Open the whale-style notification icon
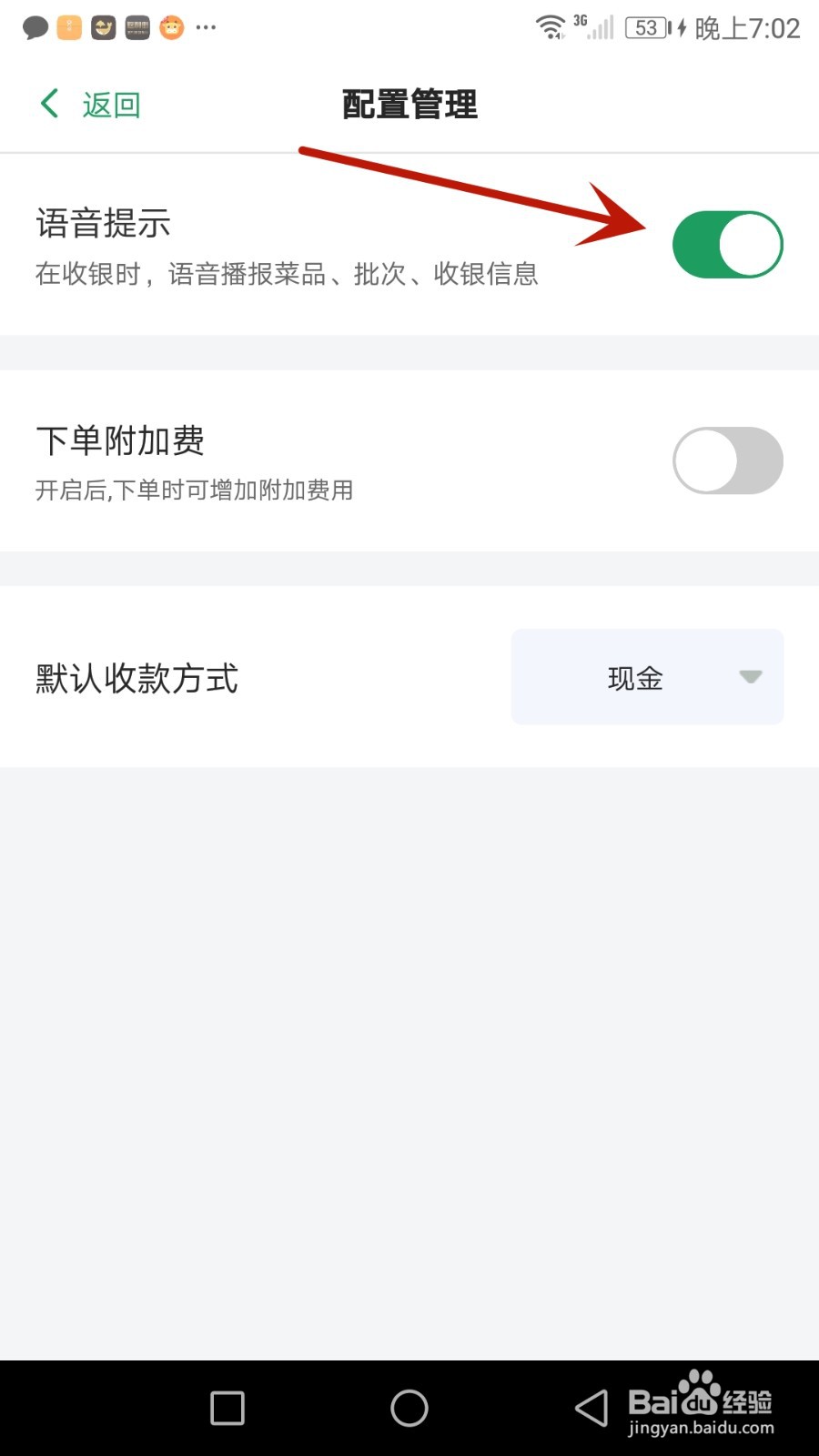Viewport: 819px width, 1456px height. point(102,27)
